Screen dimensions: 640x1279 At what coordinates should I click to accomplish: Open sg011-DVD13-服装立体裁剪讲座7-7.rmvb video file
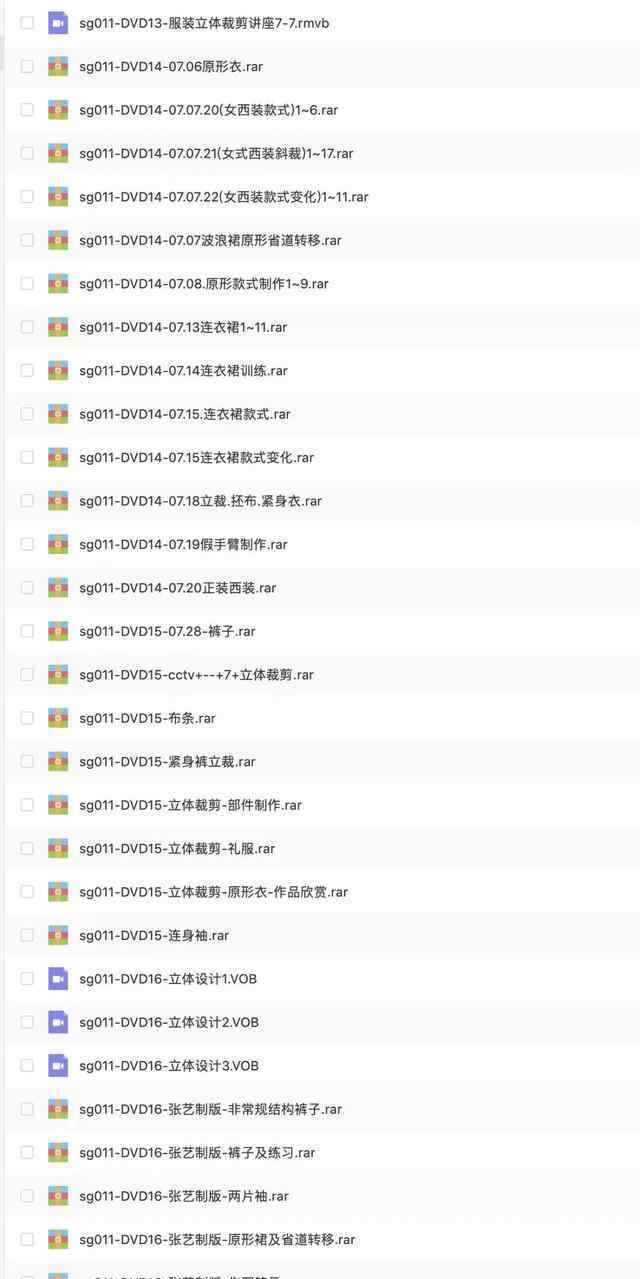(204, 23)
